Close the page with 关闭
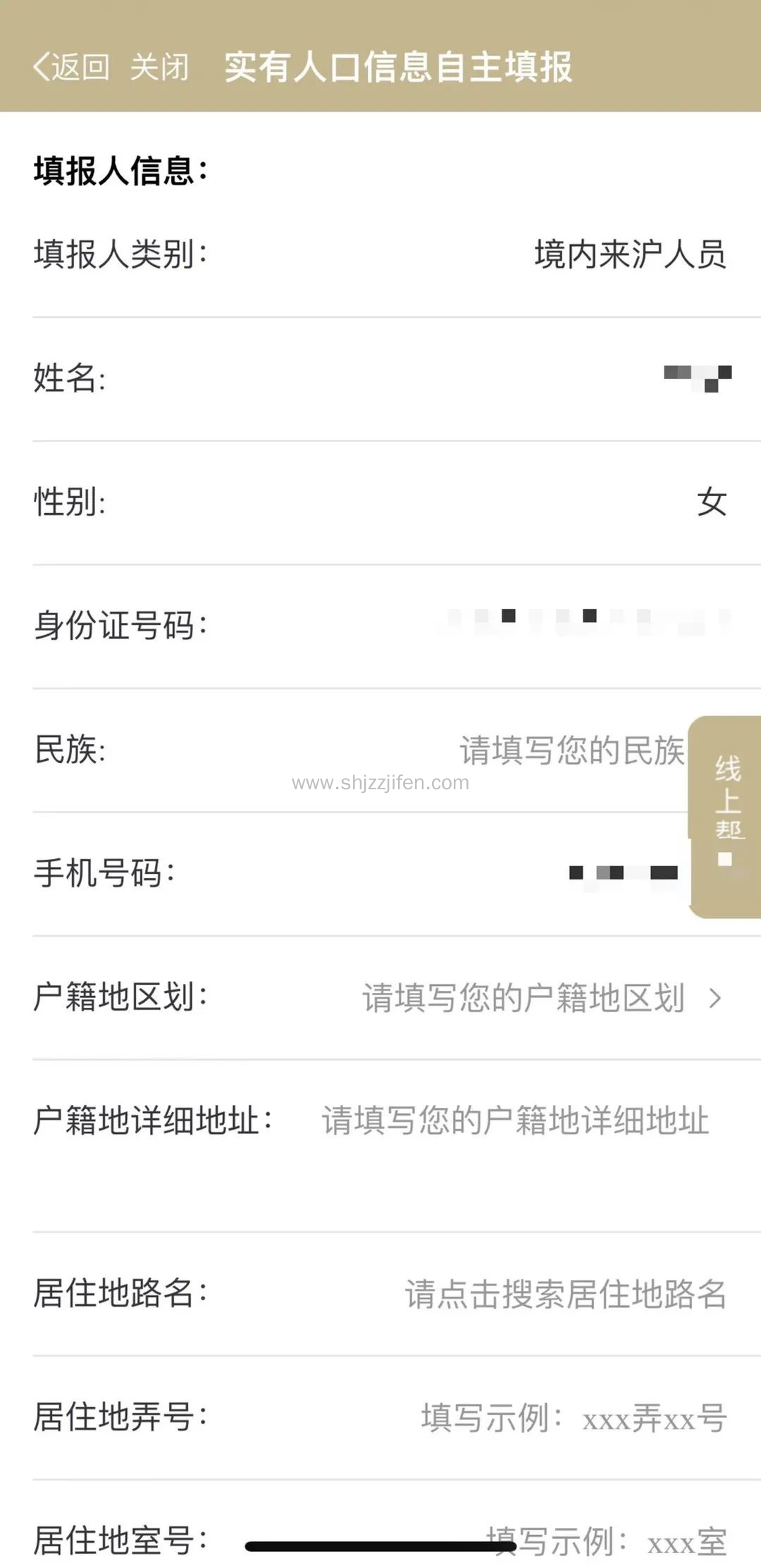 160,68
